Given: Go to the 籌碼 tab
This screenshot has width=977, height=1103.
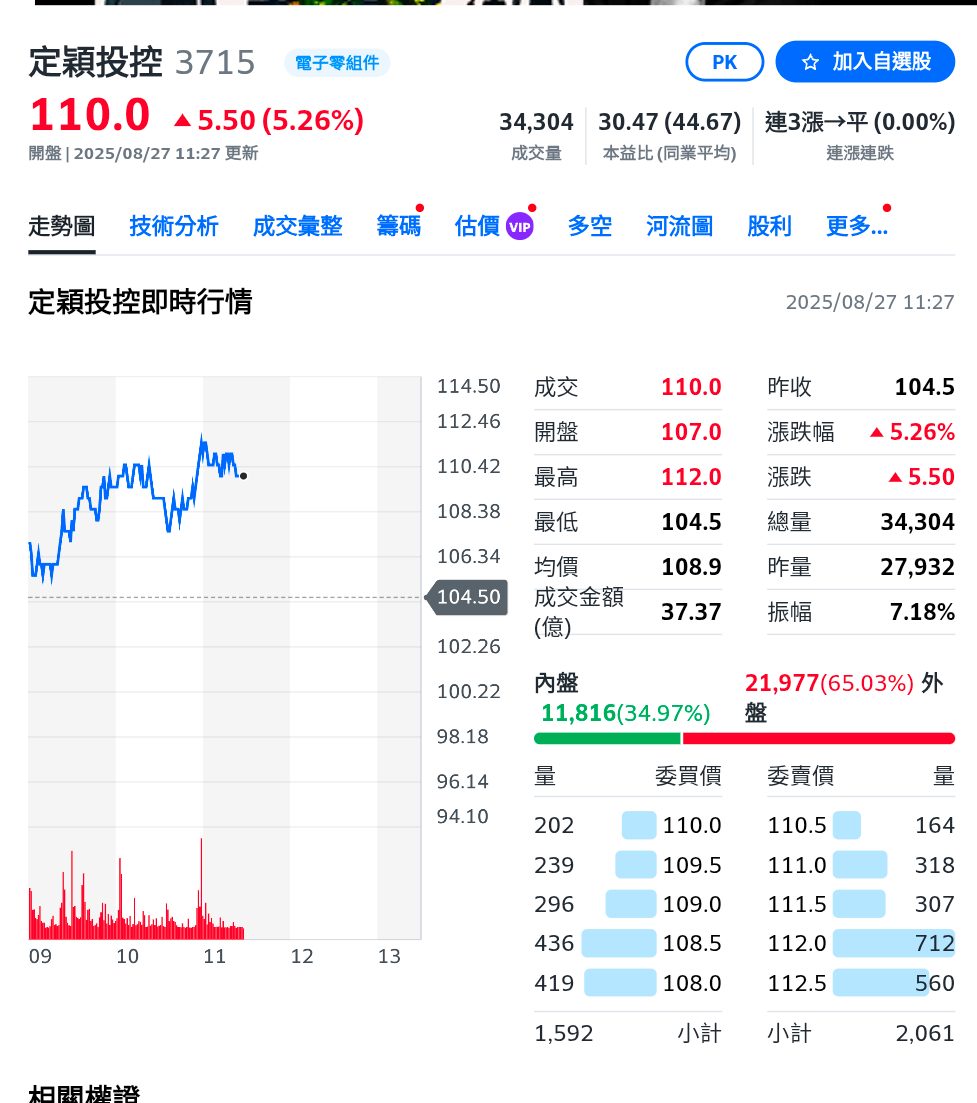Looking at the screenshot, I should coord(398,226).
